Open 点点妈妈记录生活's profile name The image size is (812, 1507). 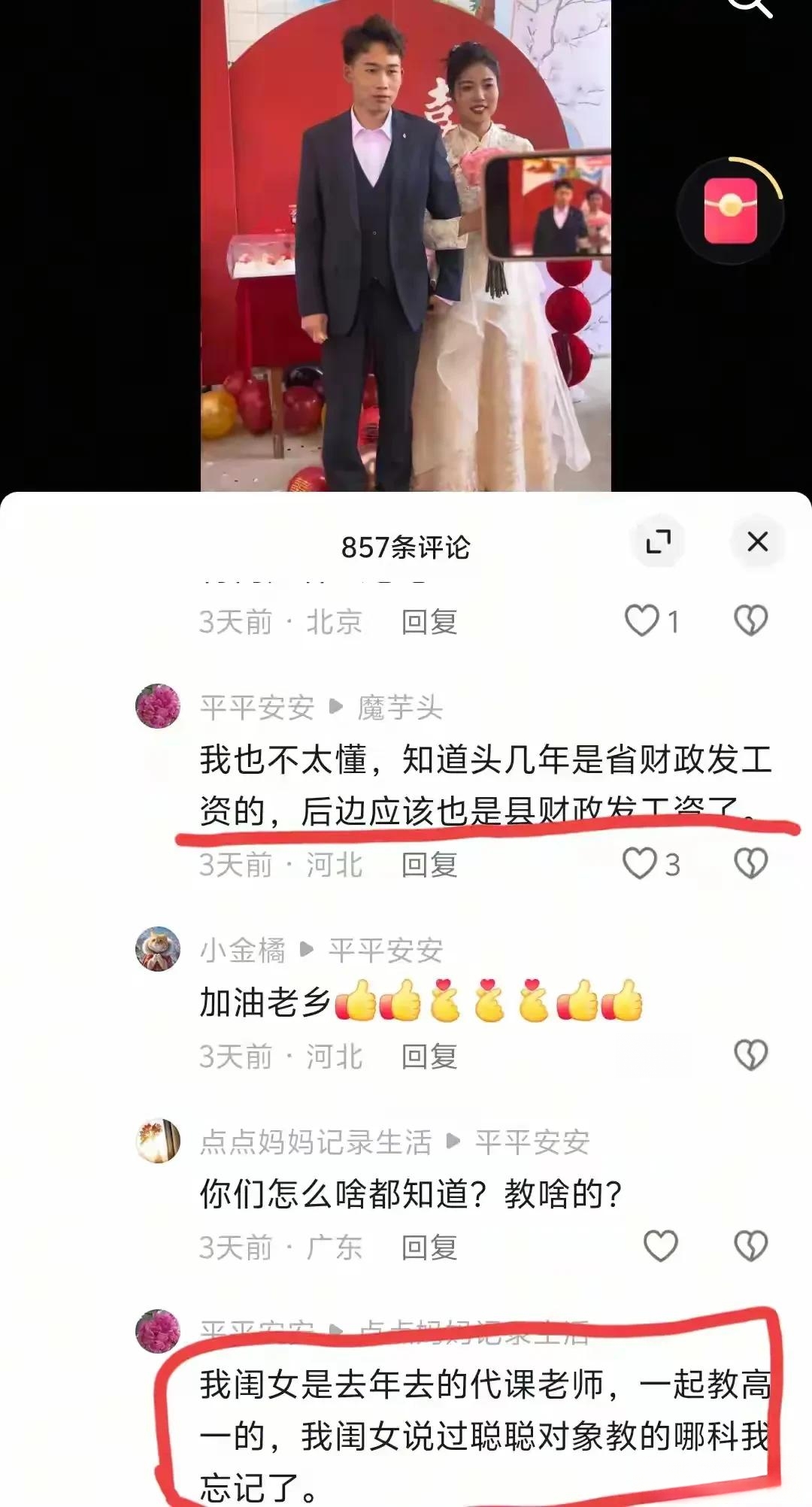pyautogui.click(x=316, y=1142)
